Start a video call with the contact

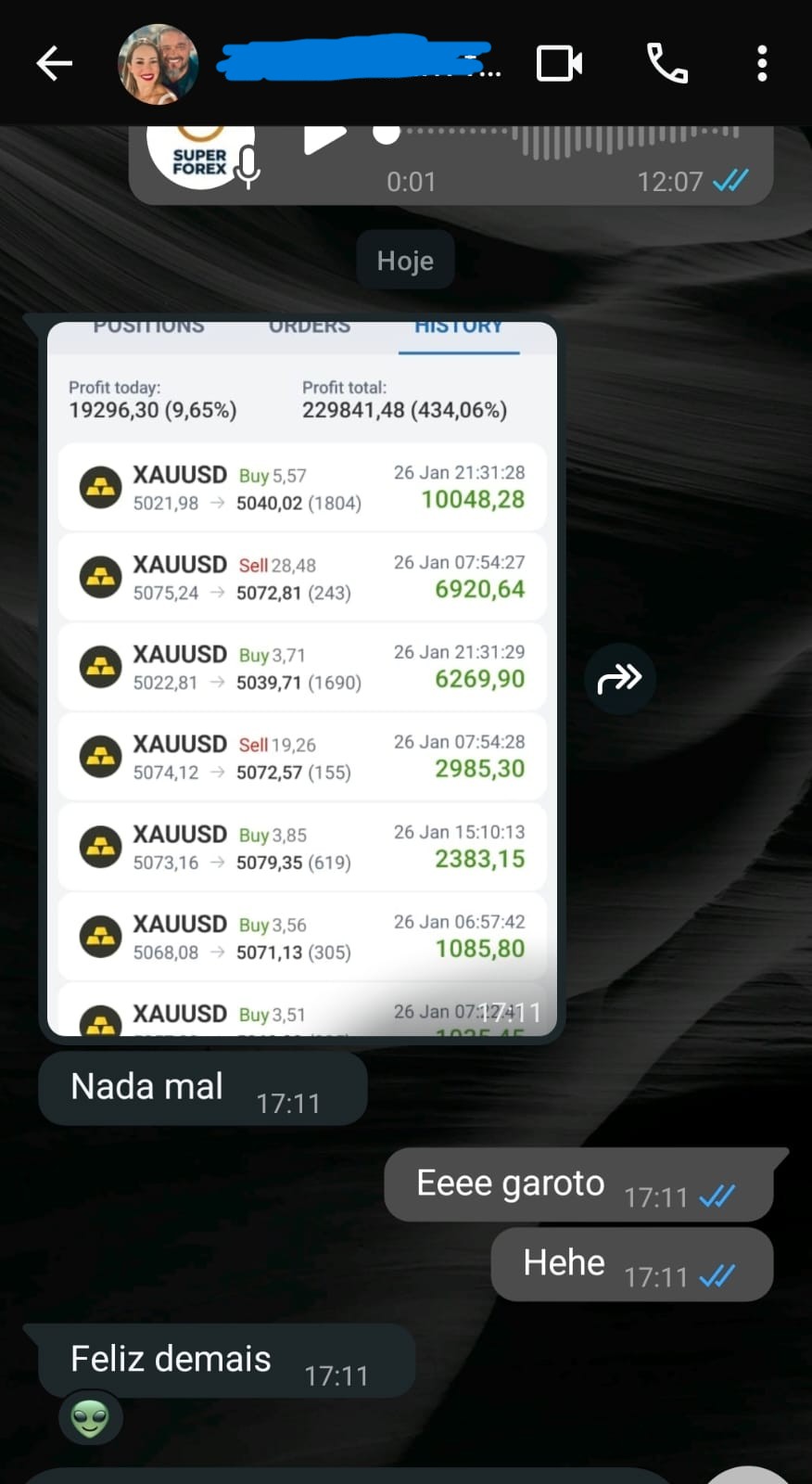pyautogui.click(x=559, y=62)
